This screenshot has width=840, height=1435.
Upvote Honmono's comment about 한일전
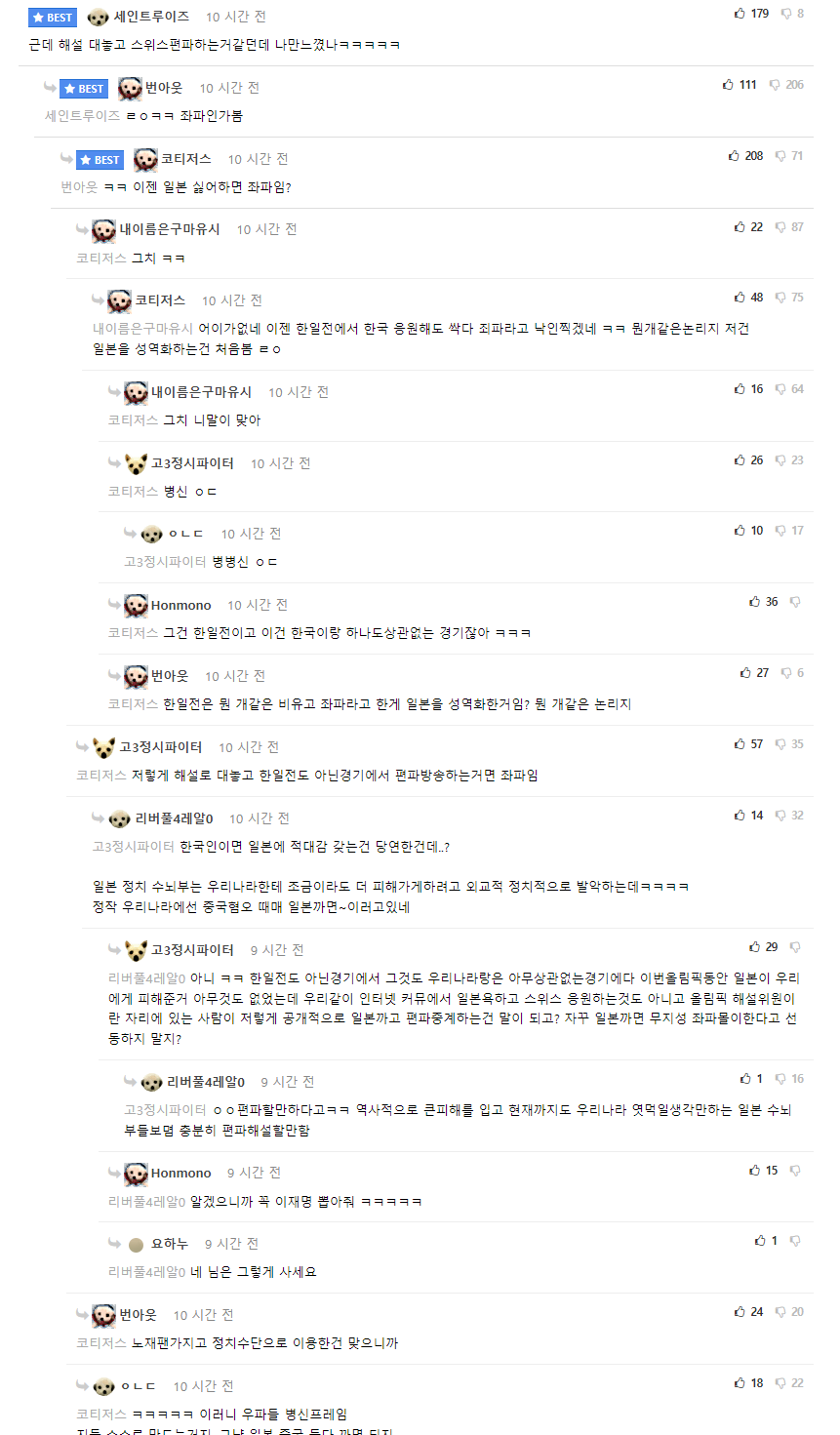[755, 602]
